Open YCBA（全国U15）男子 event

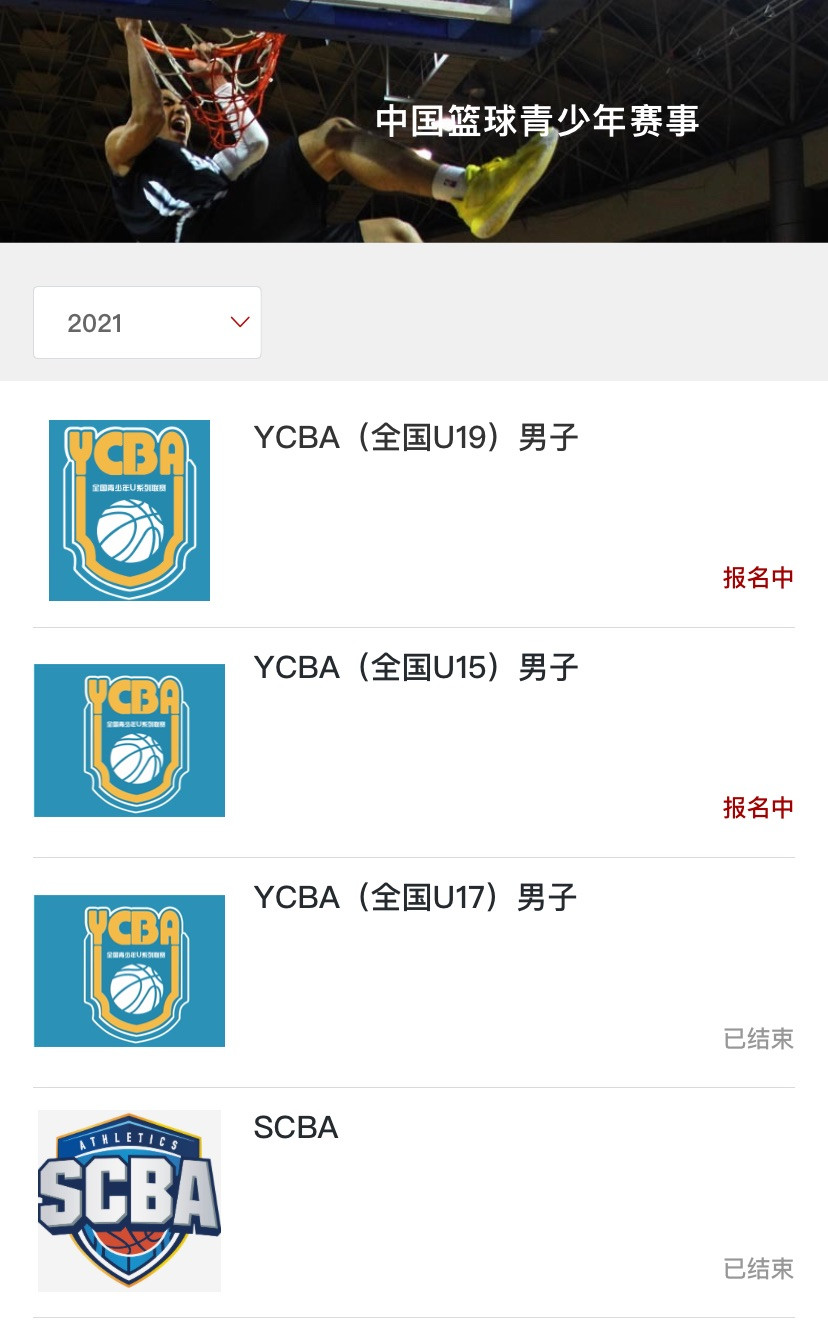coord(416,668)
